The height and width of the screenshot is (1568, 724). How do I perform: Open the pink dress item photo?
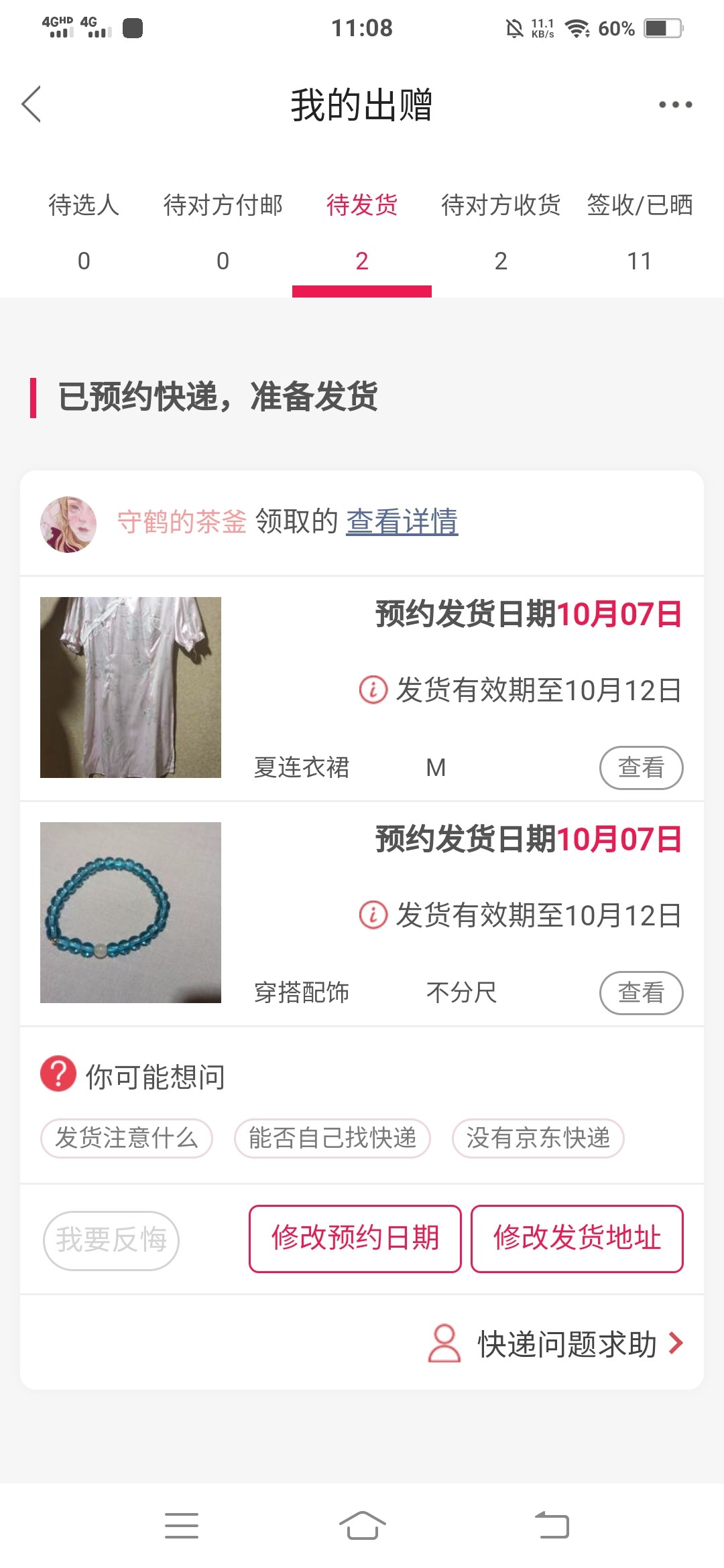pyautogui.click(x=131, y=688)
